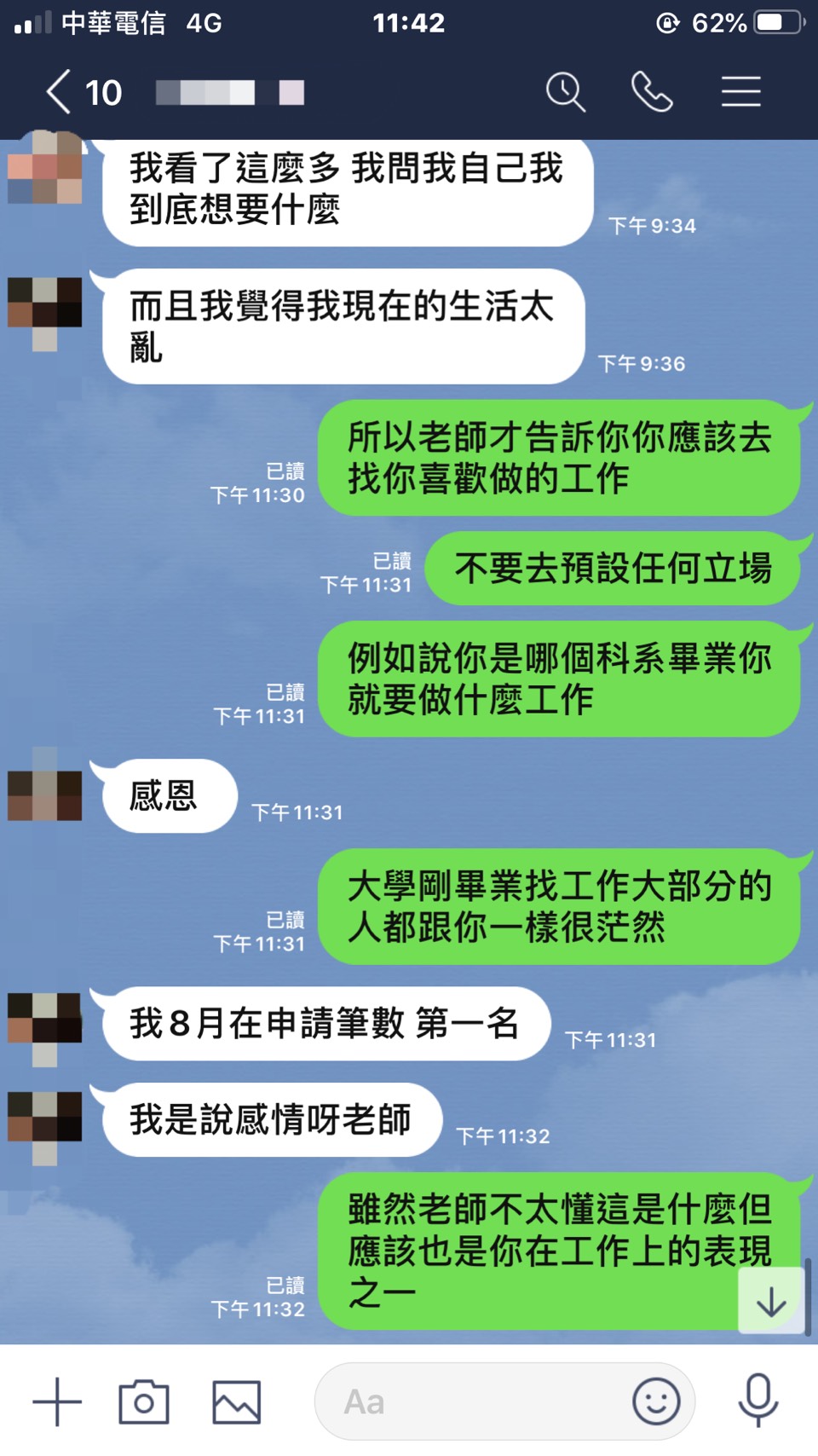The image size is (818, 1456).
Task: Open the emoji sticker picker
Action: tap(656, 1401)
